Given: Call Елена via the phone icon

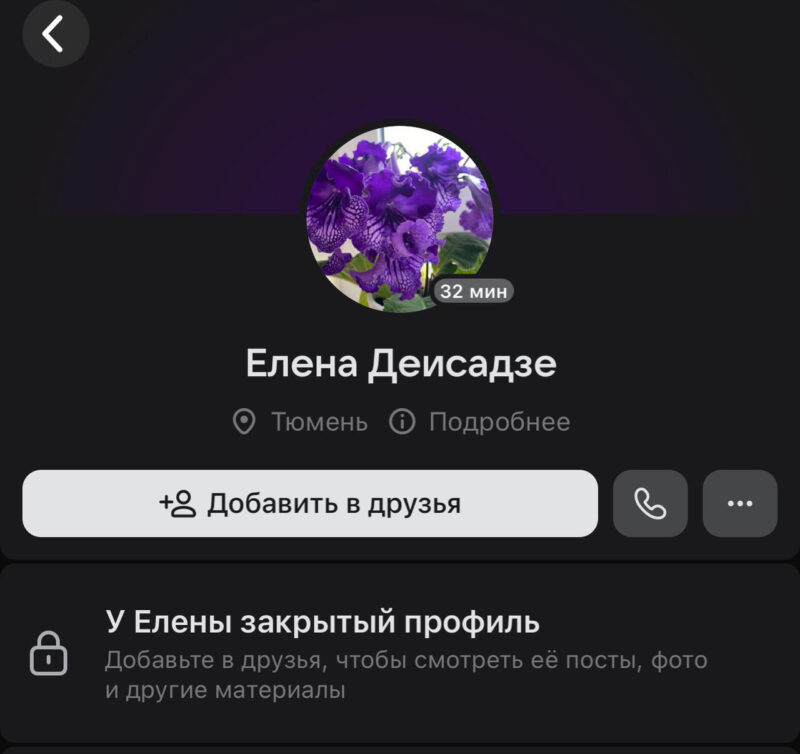Looking at the screenshot, I should 650,504.
